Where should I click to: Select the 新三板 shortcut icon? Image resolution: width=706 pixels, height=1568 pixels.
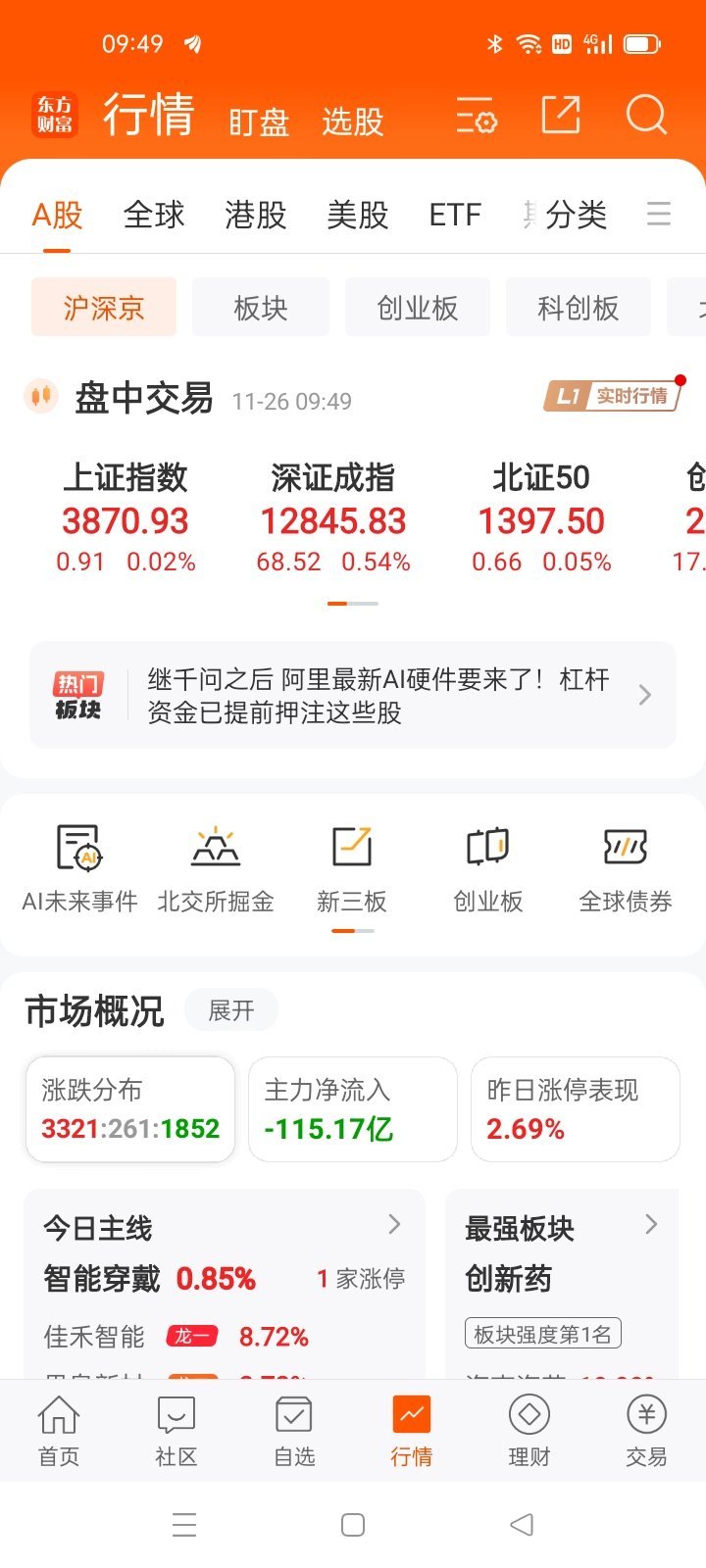[x=351, y=862]
